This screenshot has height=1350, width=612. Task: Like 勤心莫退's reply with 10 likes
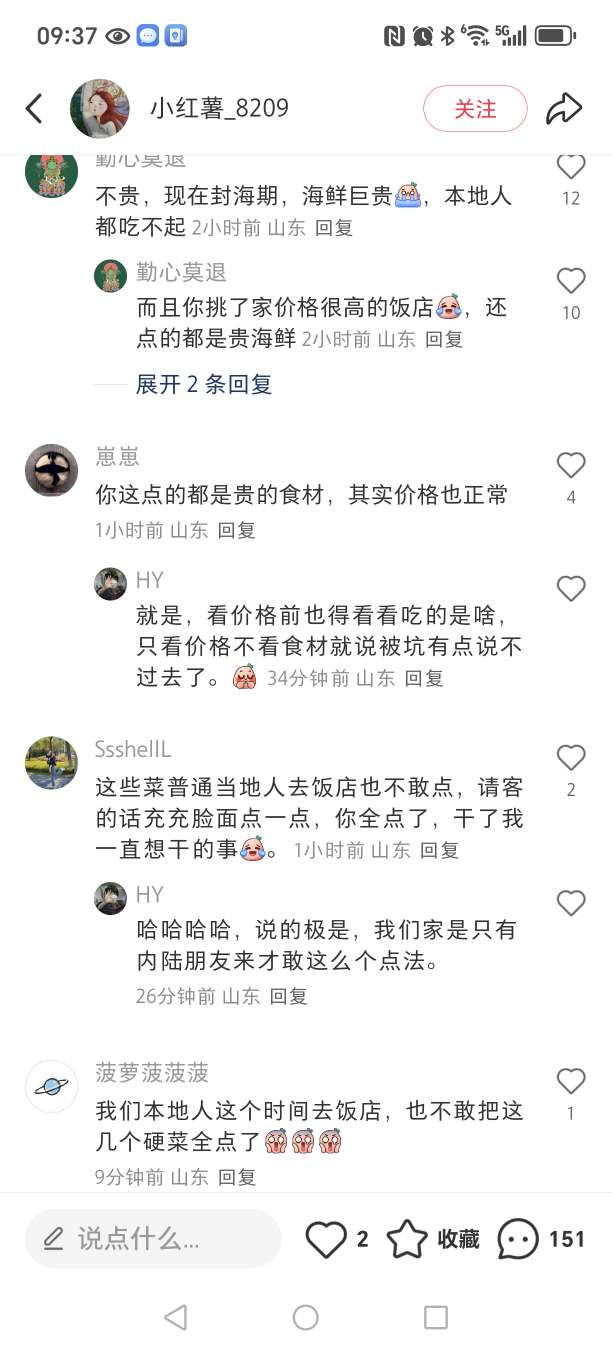tap(571, 281)
